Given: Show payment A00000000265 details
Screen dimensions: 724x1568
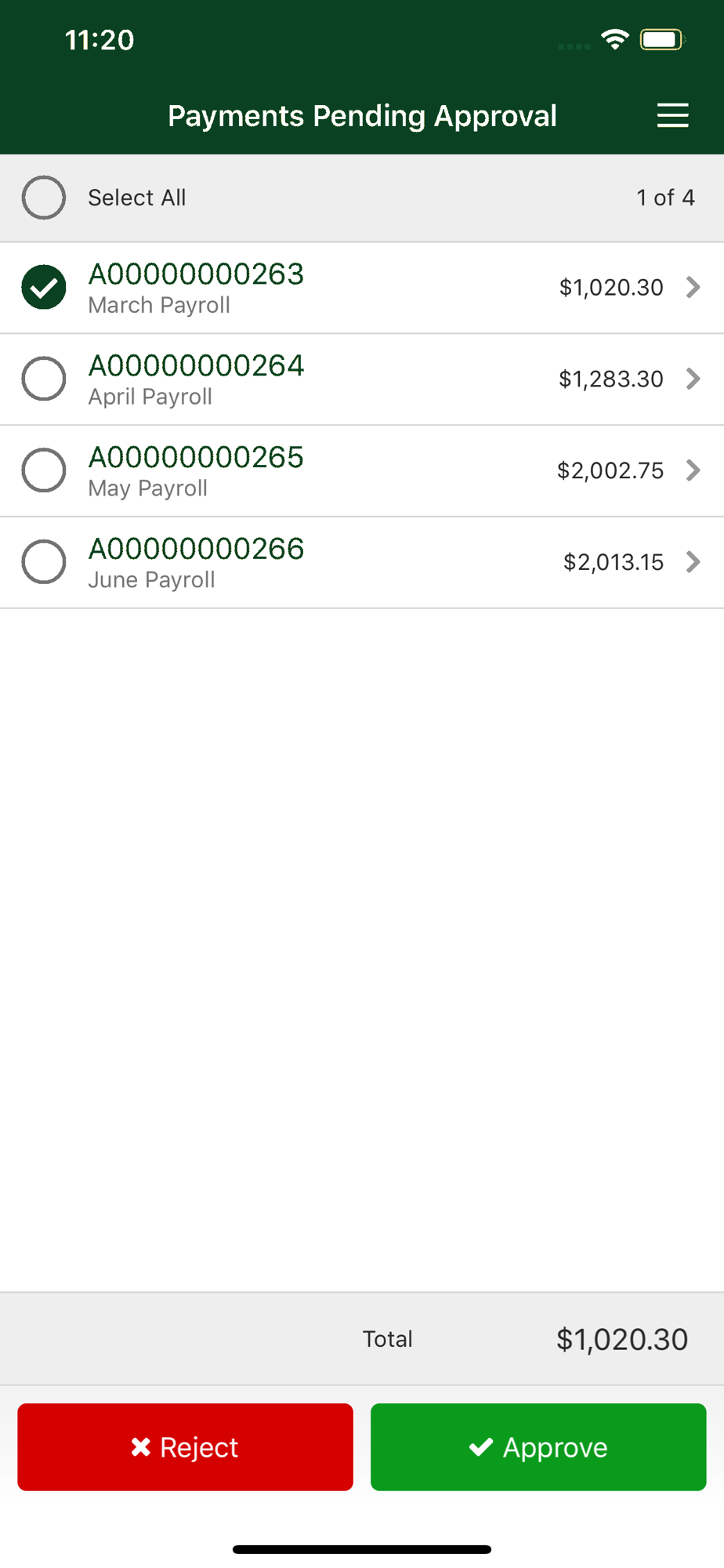Looking at the screenshot, I should 693,470.
